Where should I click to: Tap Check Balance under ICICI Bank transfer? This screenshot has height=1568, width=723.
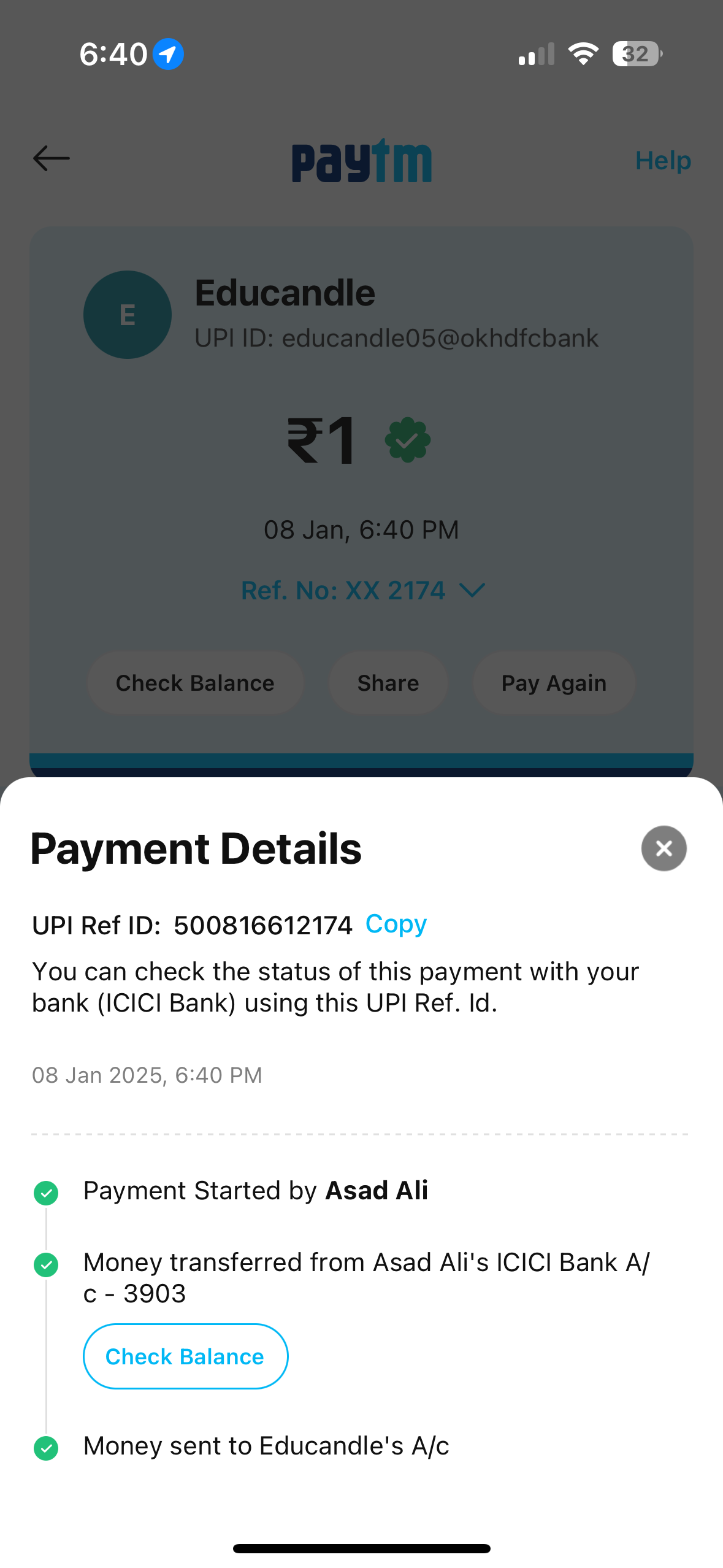185,1356
